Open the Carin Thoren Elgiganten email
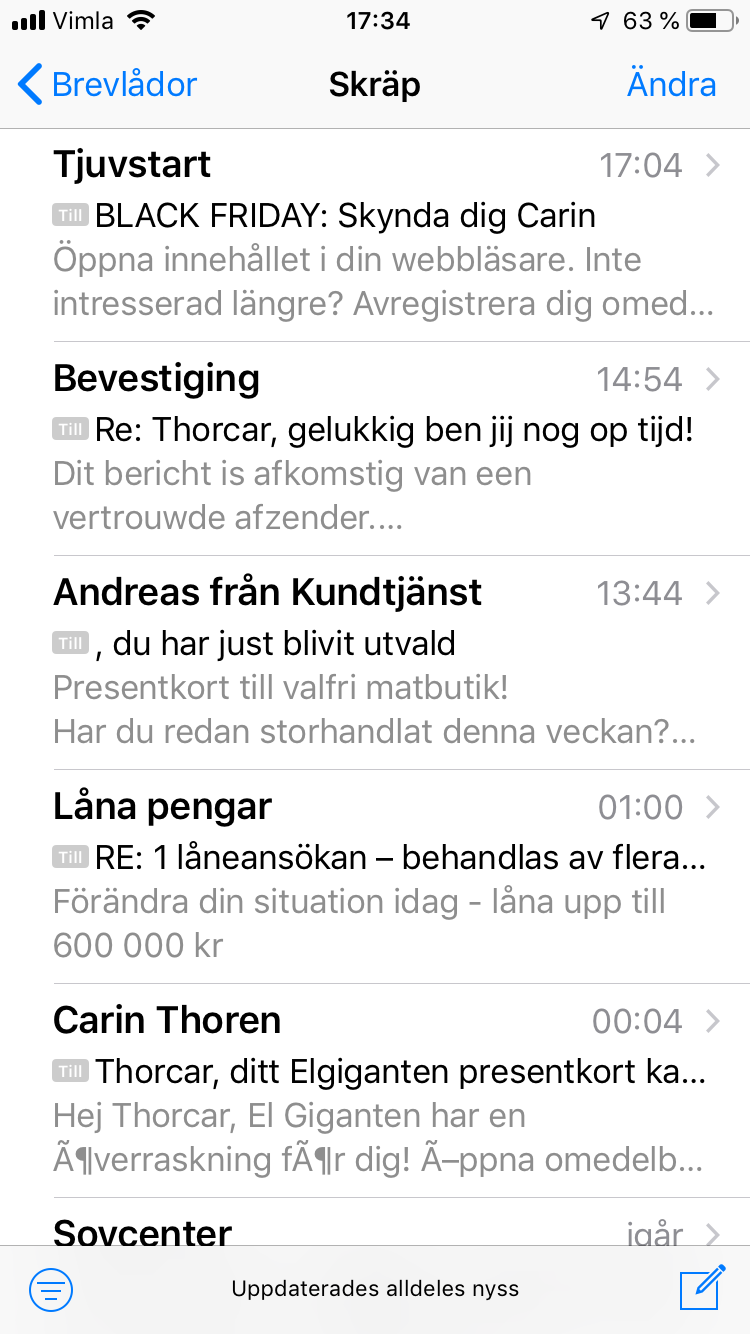Image resolution: width=750 pixels, height=1334 pixels. pyautogui.click(x=380, y=1092)
